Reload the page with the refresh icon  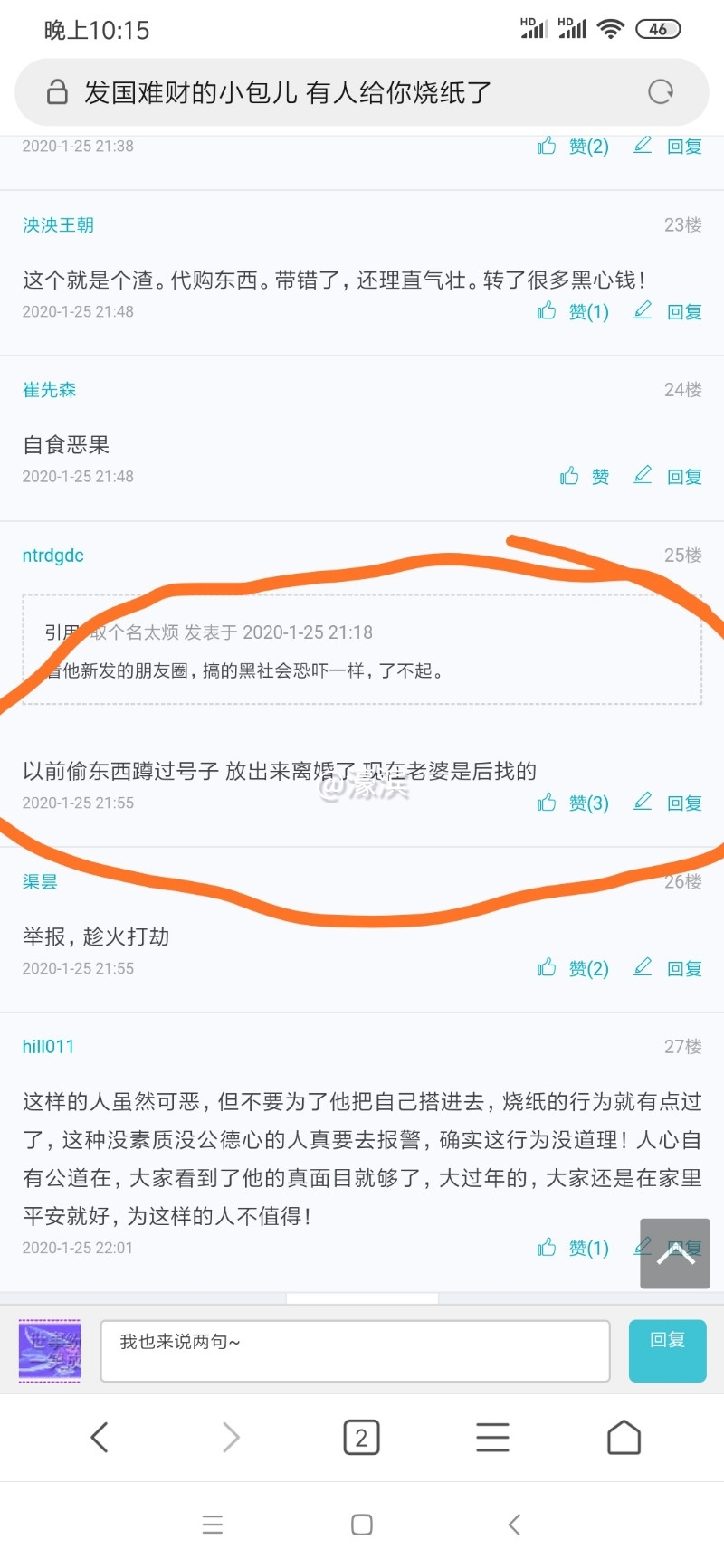pos(661,92)
